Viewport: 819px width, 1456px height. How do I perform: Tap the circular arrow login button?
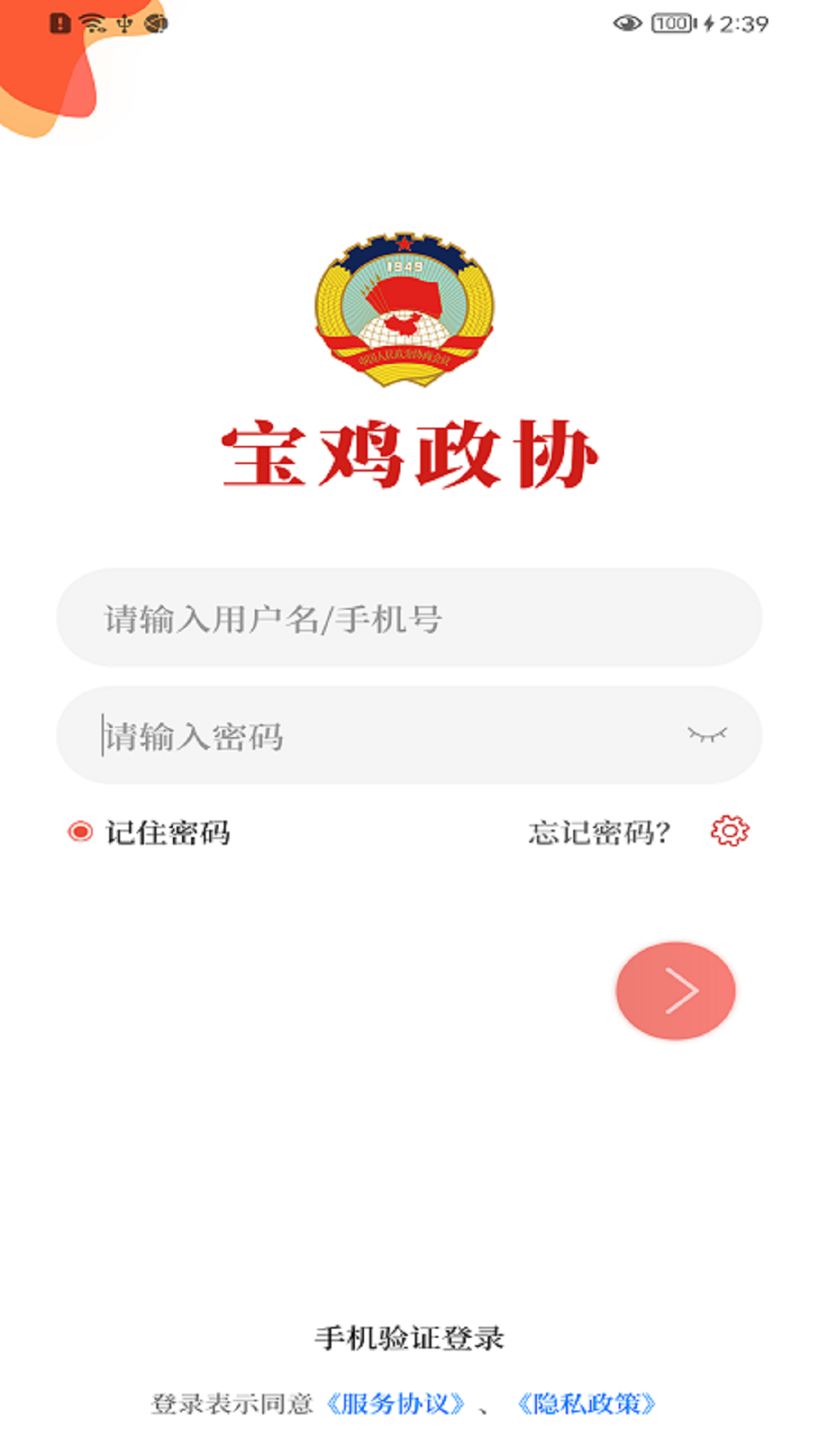pyautogui.click(x=674, y=991)
